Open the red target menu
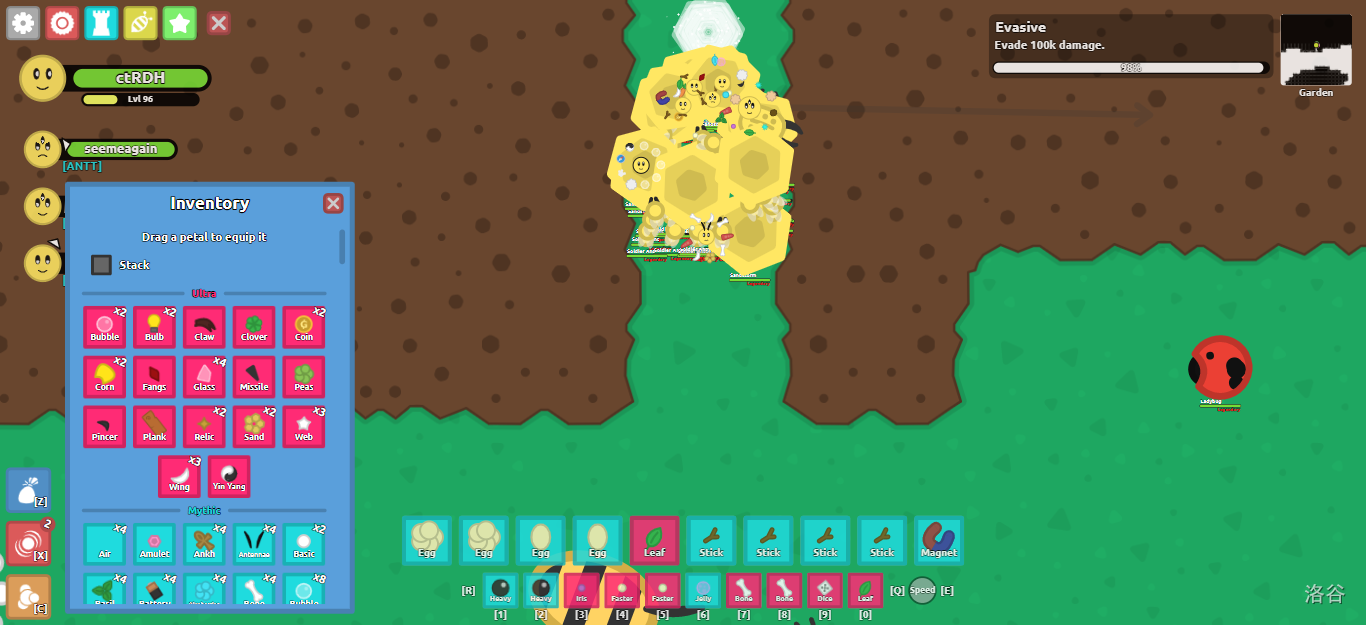1366x625 pixels. pos(62,23)
